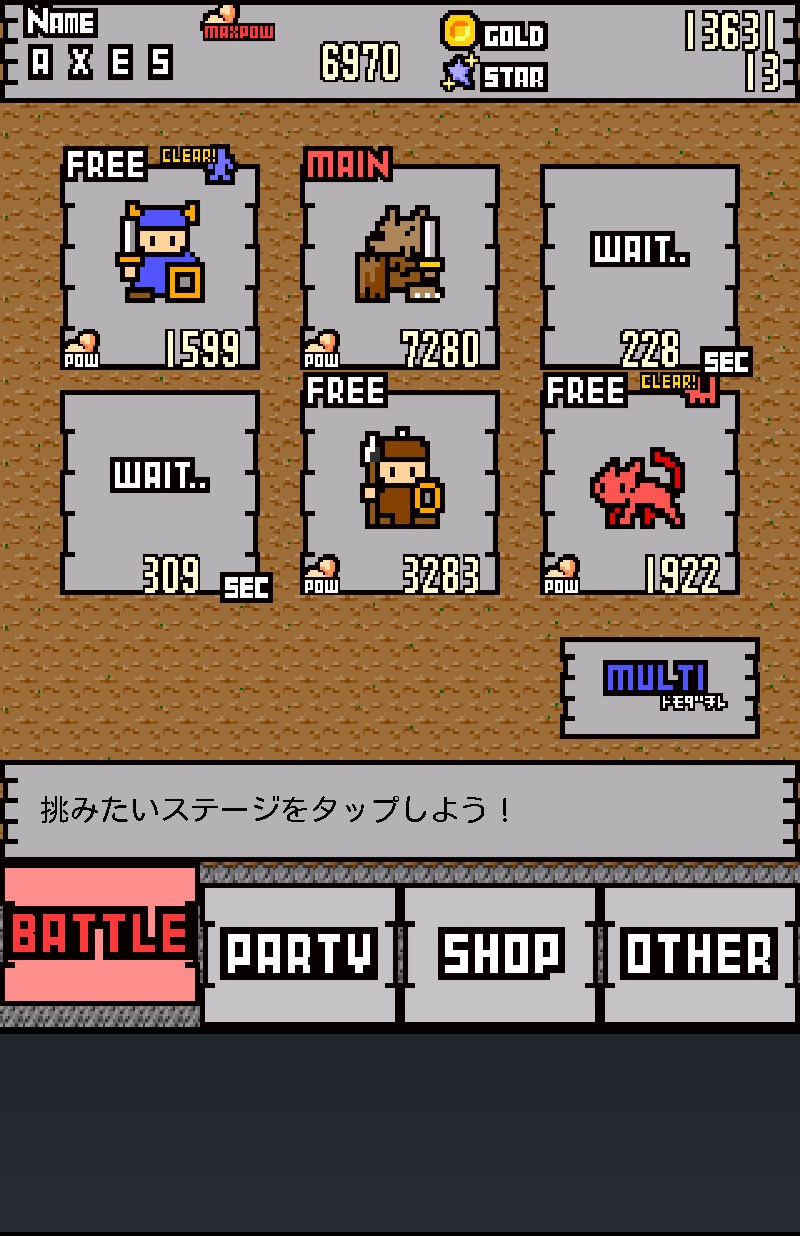This screenshot has width=800, height=1236.
Task: Switch to the PARTY tab
Action: click(300, 953)
